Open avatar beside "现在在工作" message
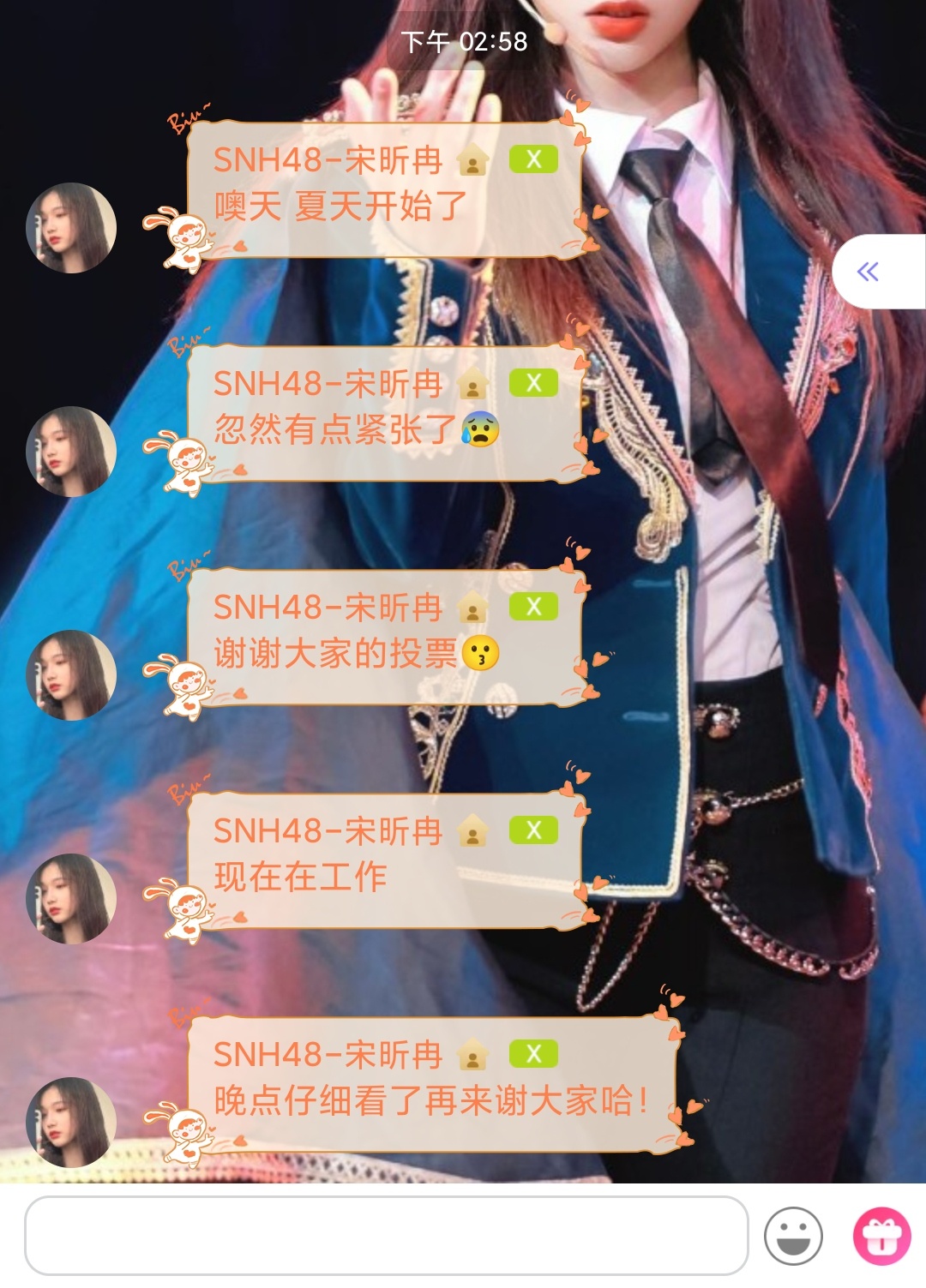Image resolution: width=926 pixels, height=1288 pixels. pyautogui.click(x=71, y=899)
